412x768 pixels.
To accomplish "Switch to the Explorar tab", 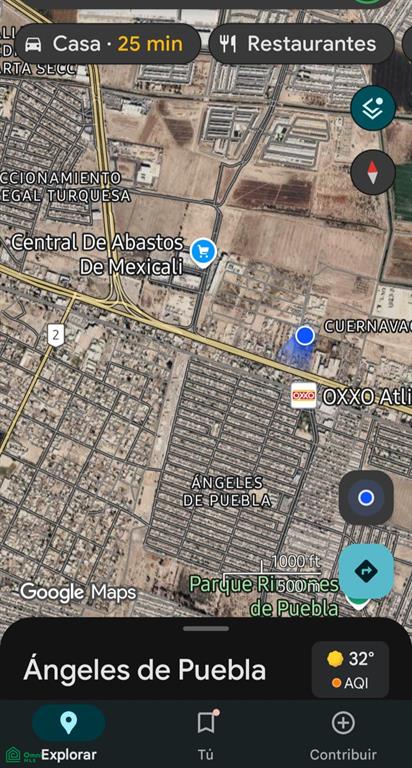I will 69,734.
